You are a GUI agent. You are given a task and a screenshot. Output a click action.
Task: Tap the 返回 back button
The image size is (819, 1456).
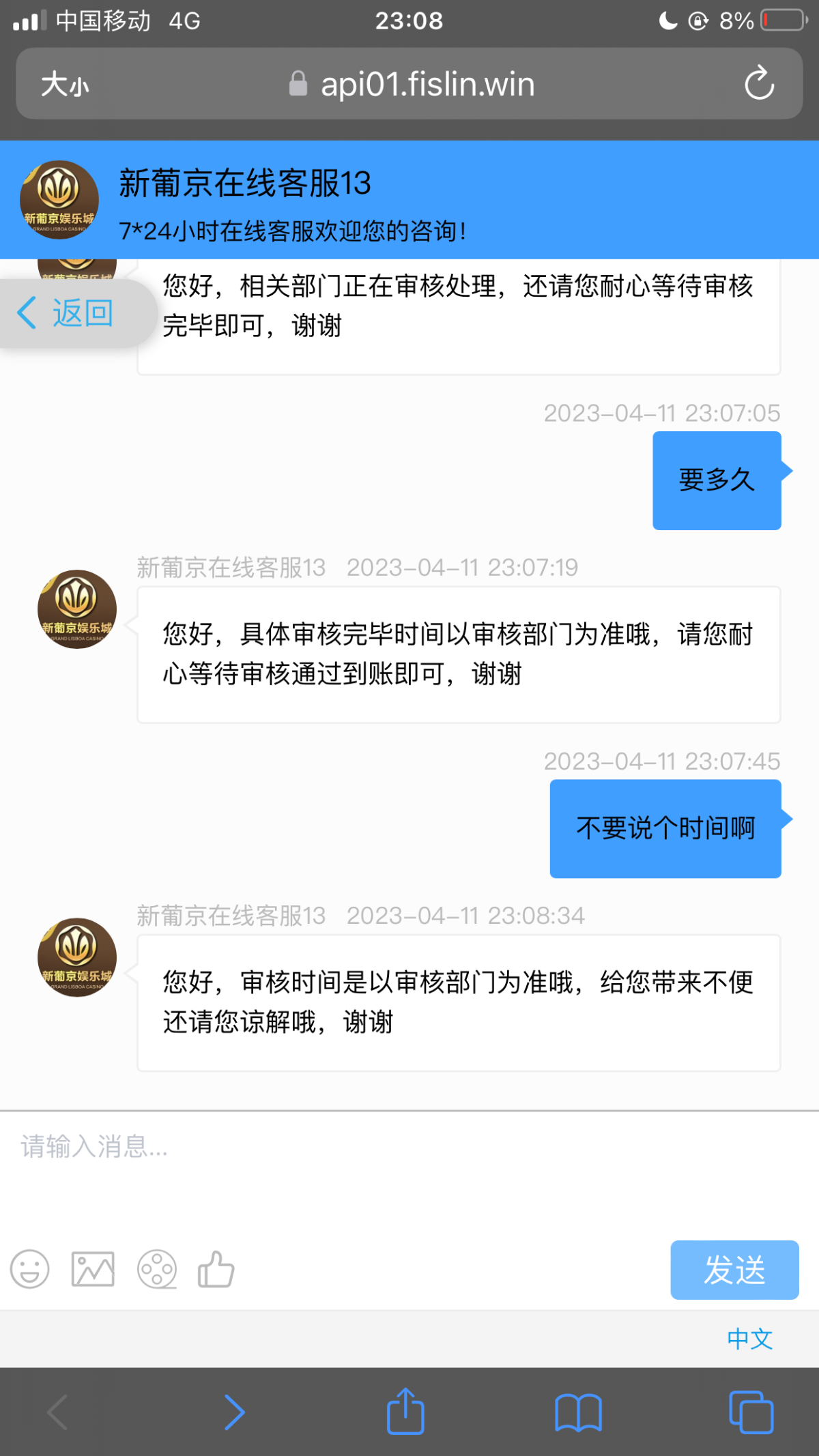[68, 314]
